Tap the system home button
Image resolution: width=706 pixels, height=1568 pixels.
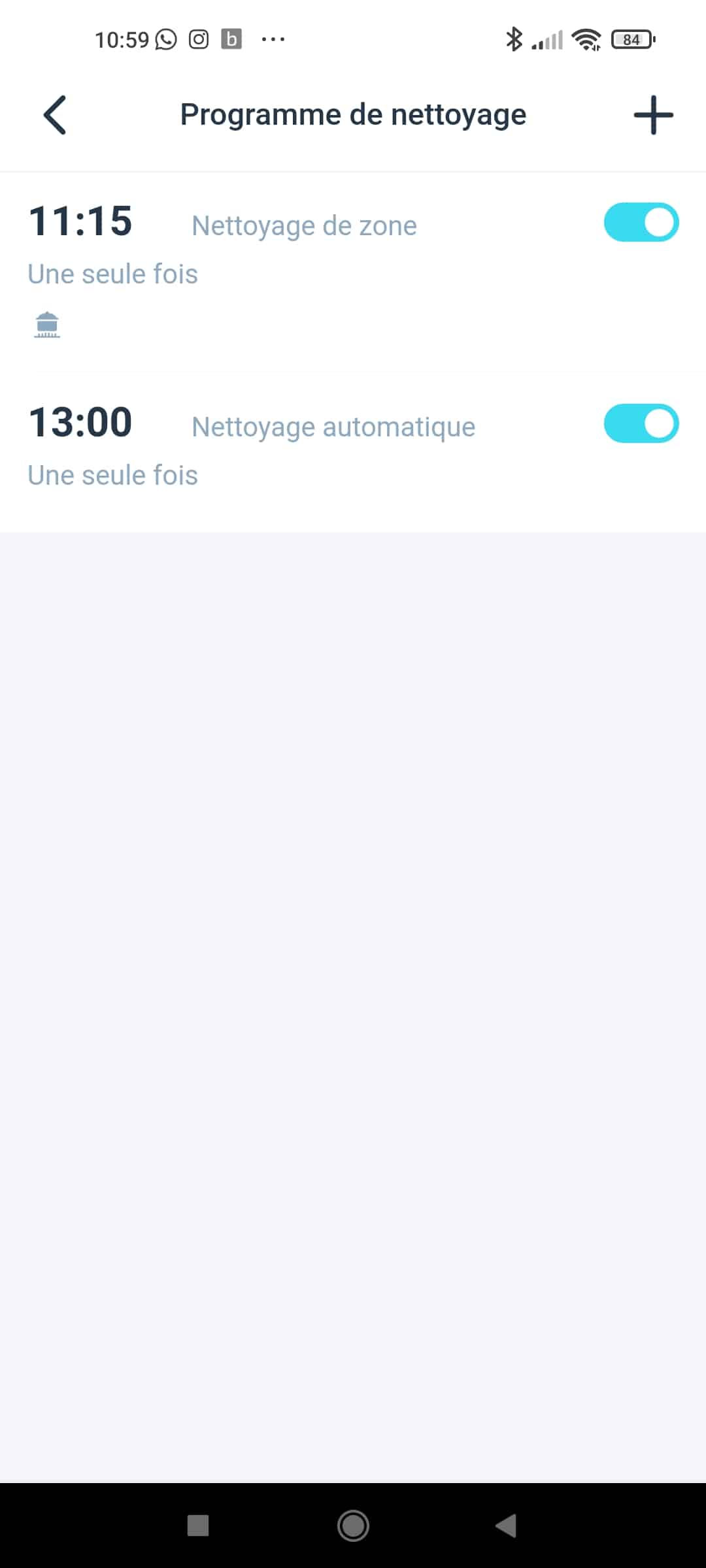point(353,1526)
